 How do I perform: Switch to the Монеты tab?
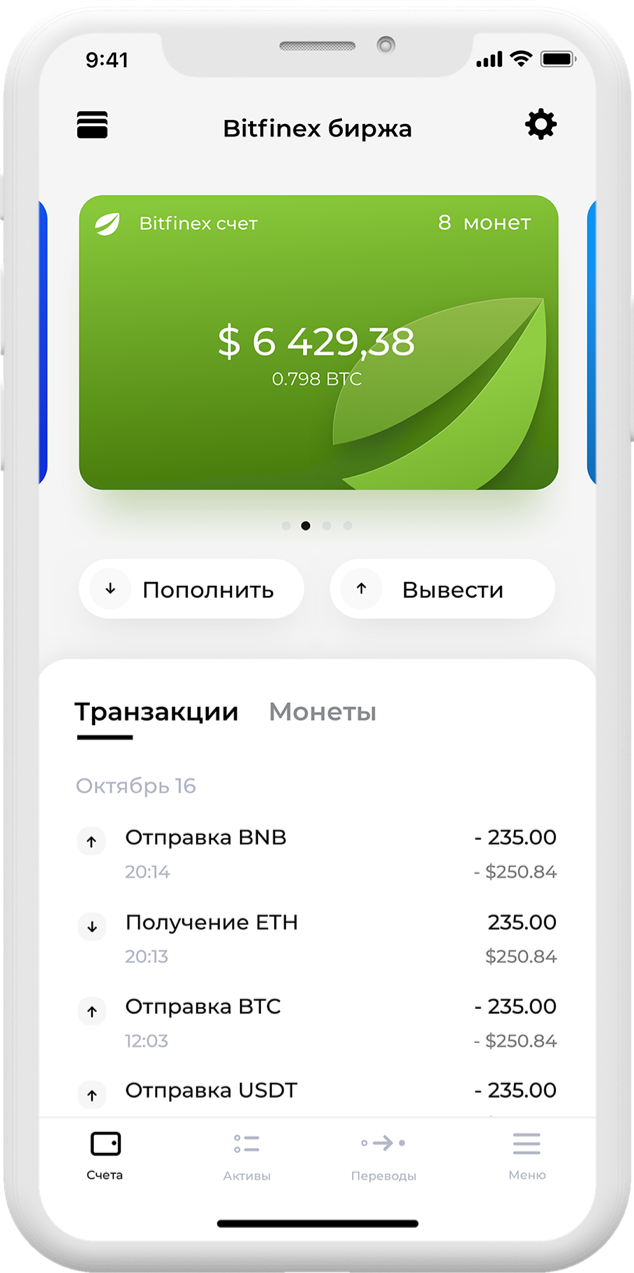(x=322, y=712)
